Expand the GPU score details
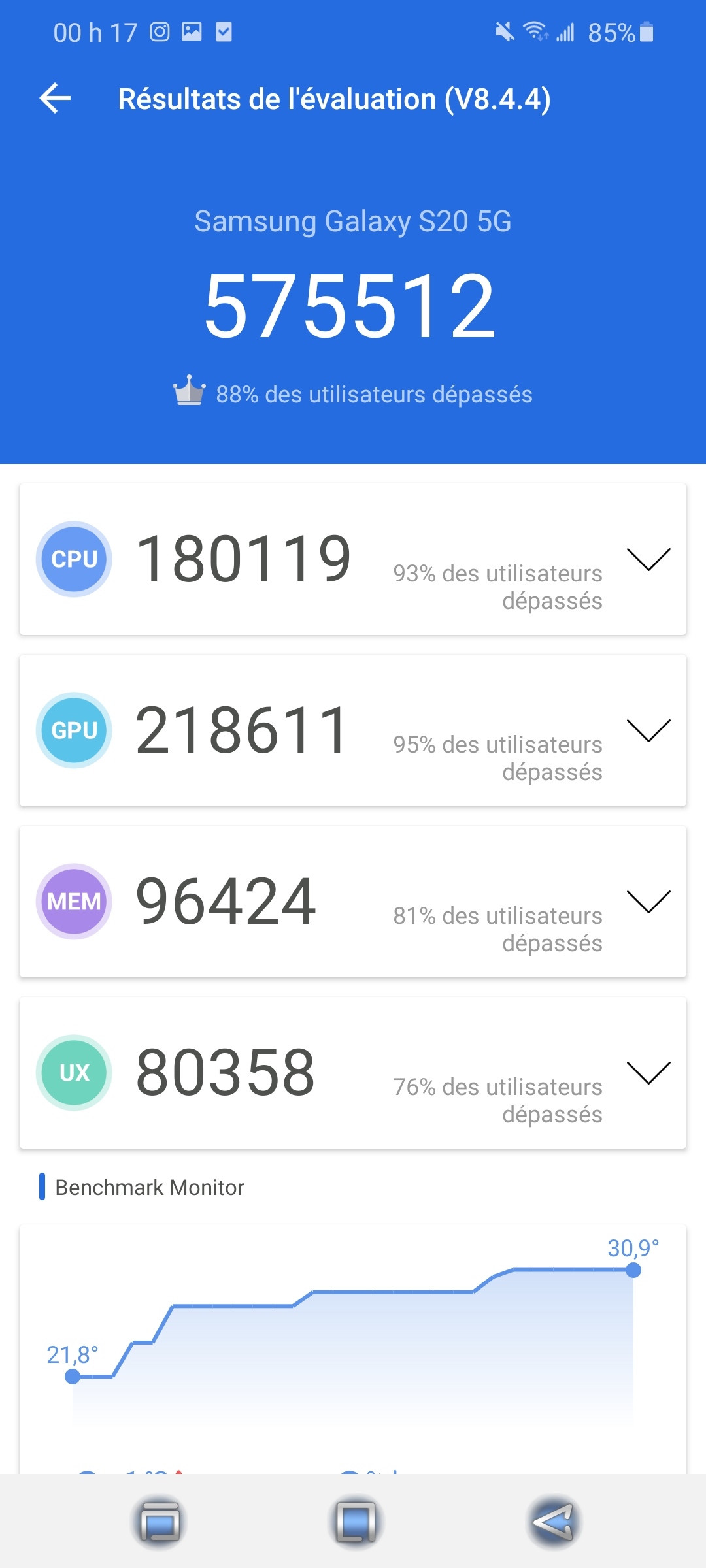The width and height of the screenshot is (706, 1568). click(x=648, y=730)
